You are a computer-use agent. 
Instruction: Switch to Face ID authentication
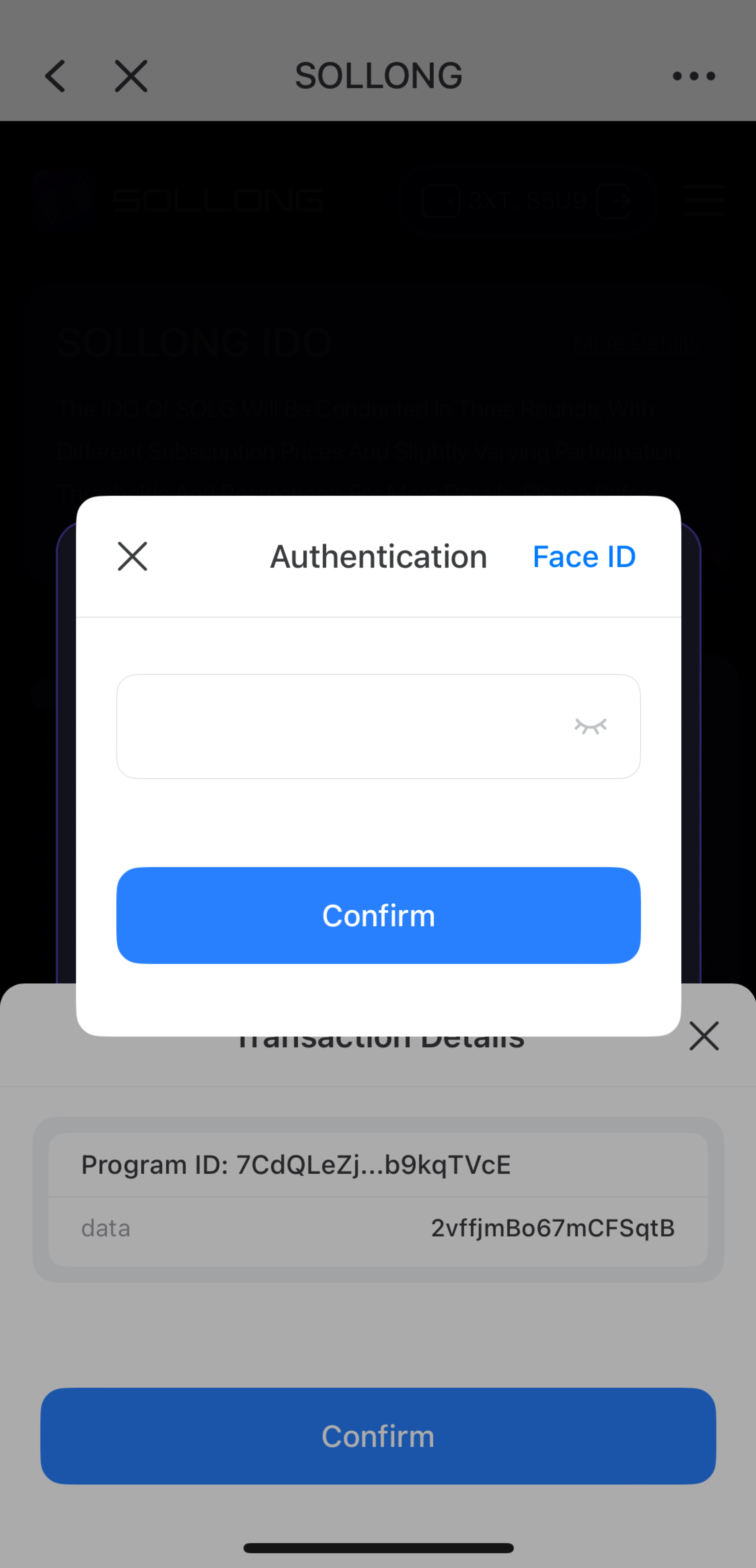584,556
